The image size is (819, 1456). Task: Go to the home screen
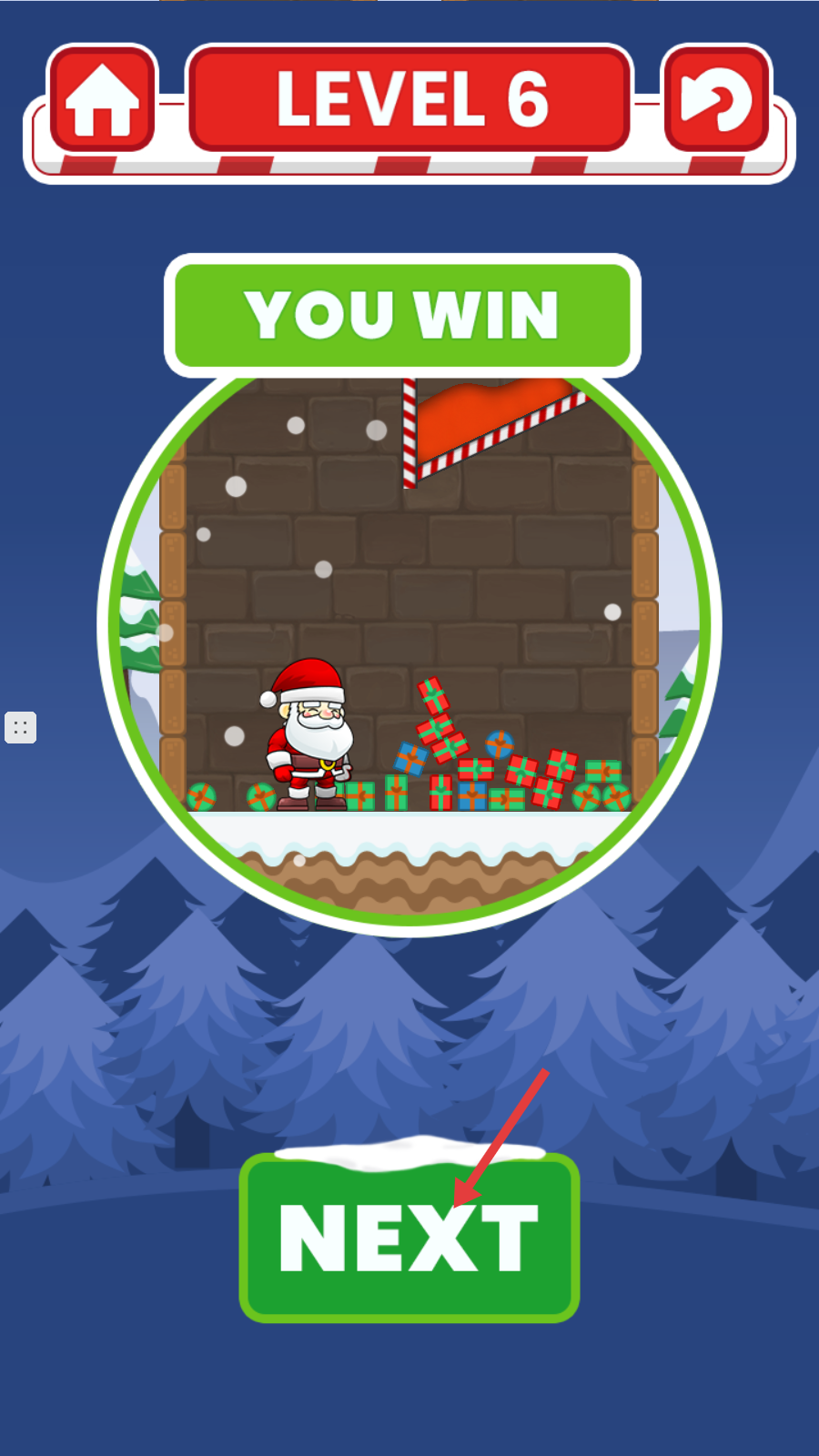pyautogui.click(x=102, y=100)
